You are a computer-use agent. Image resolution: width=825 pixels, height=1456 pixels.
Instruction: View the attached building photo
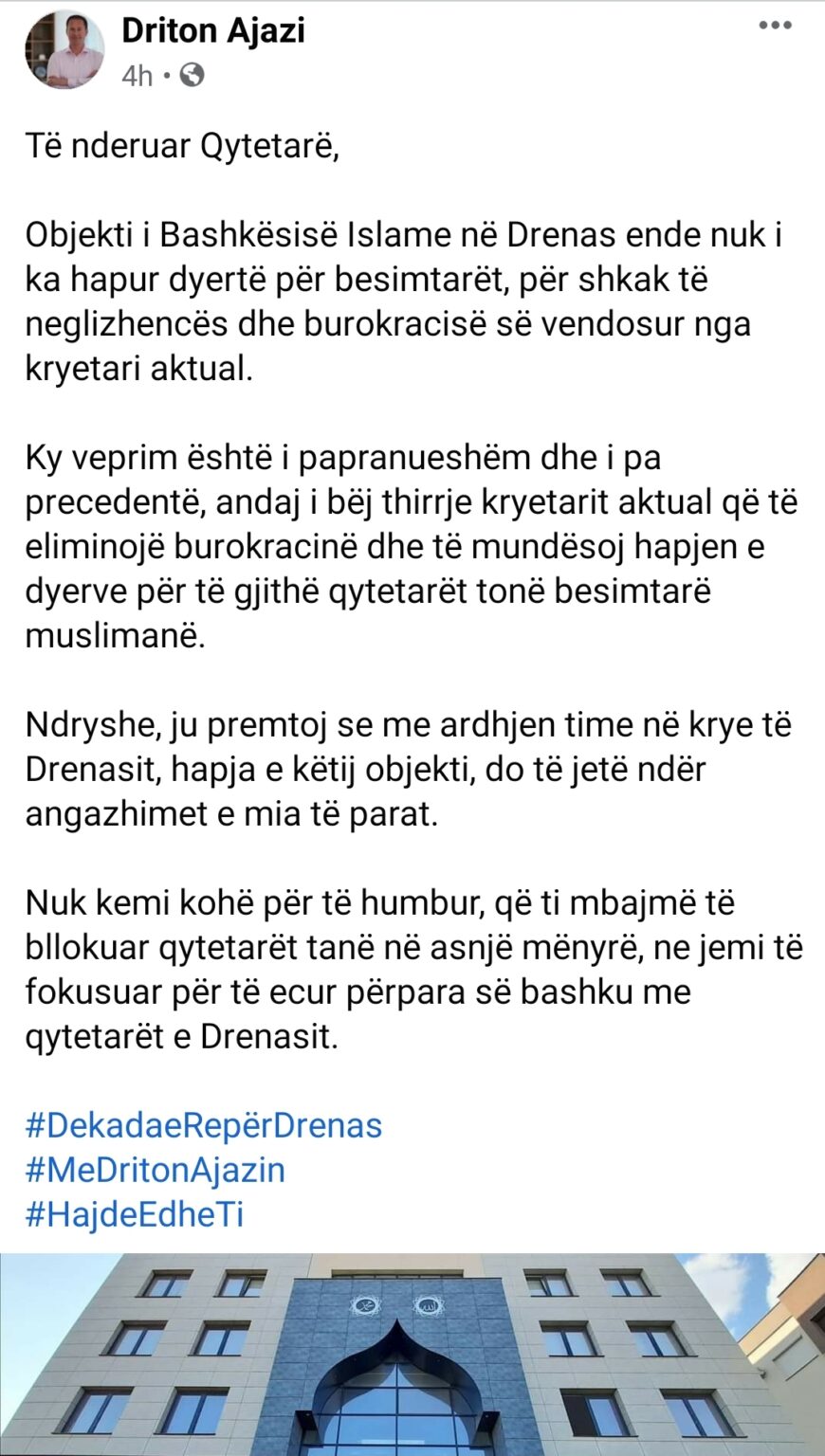(x=412, y=1354)
